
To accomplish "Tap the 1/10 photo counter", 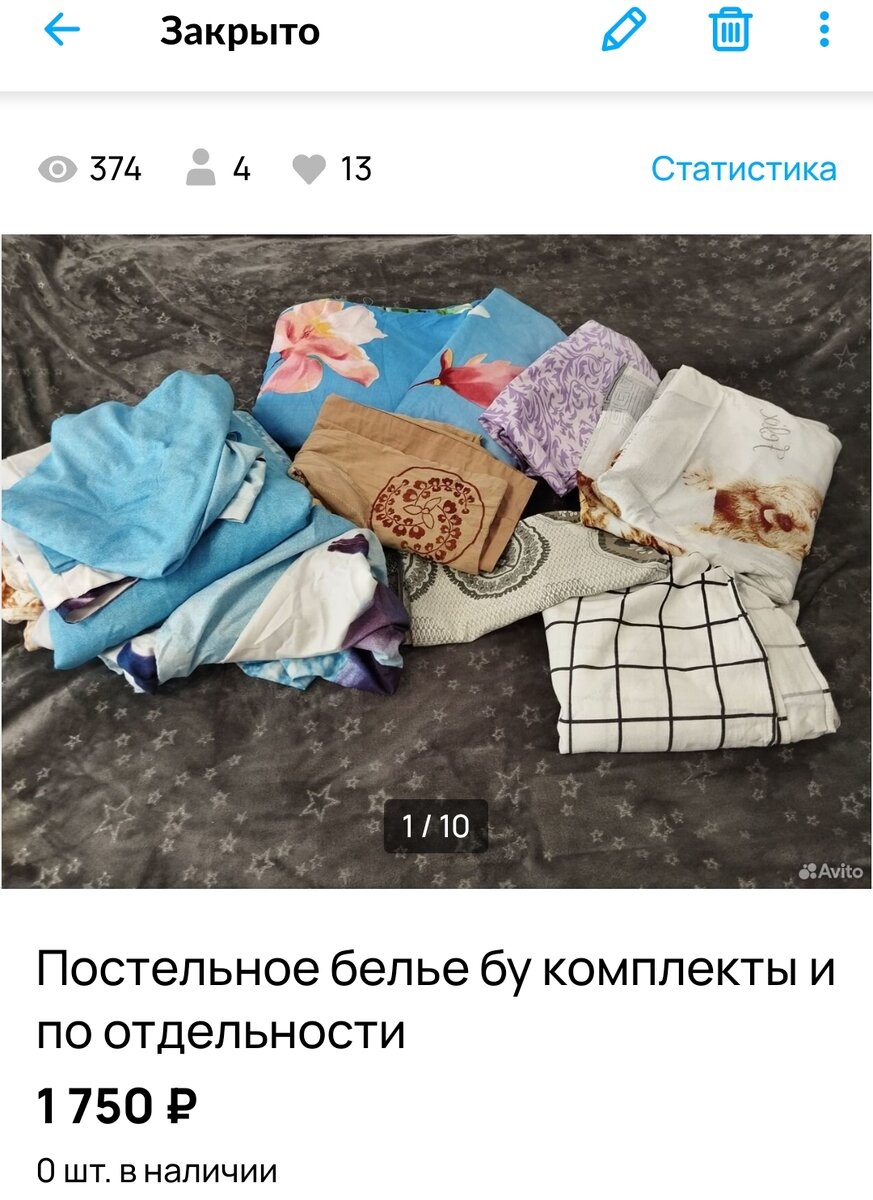I will 437,825.
